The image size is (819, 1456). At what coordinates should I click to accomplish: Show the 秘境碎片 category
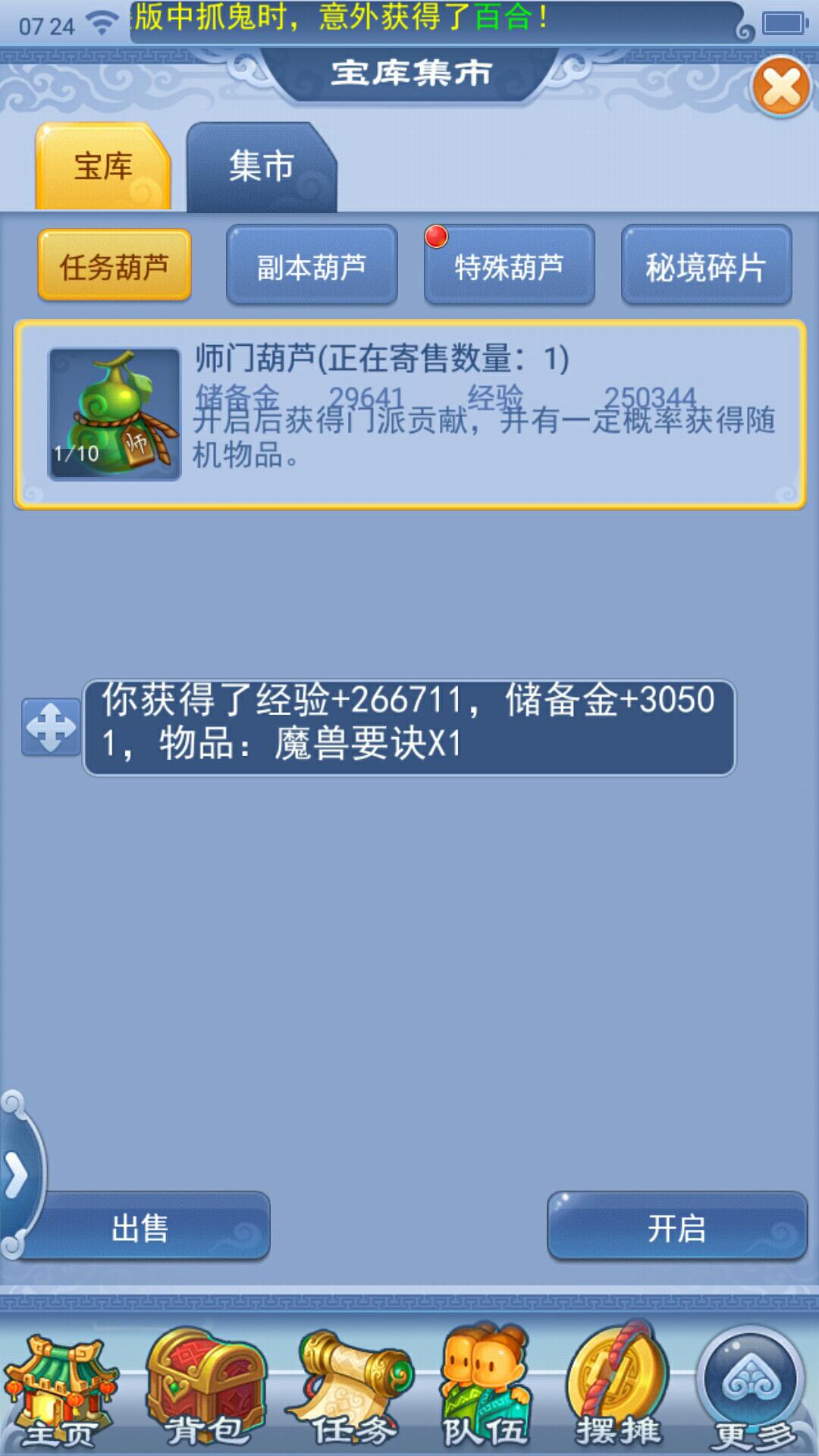click(706, 266)
